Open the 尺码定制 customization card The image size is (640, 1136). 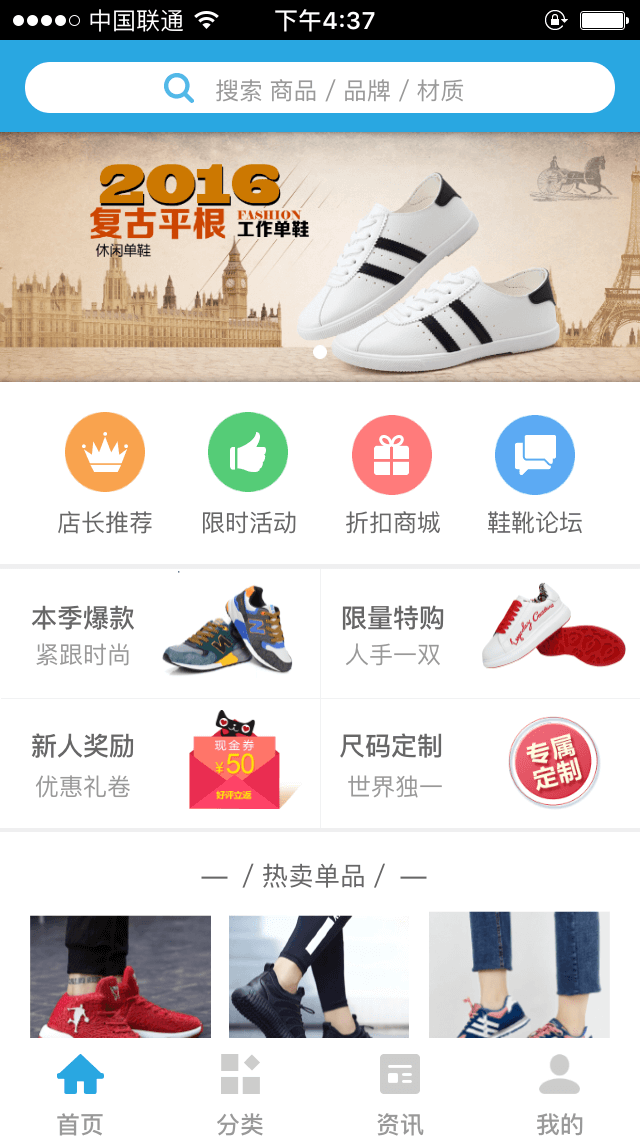480,764
